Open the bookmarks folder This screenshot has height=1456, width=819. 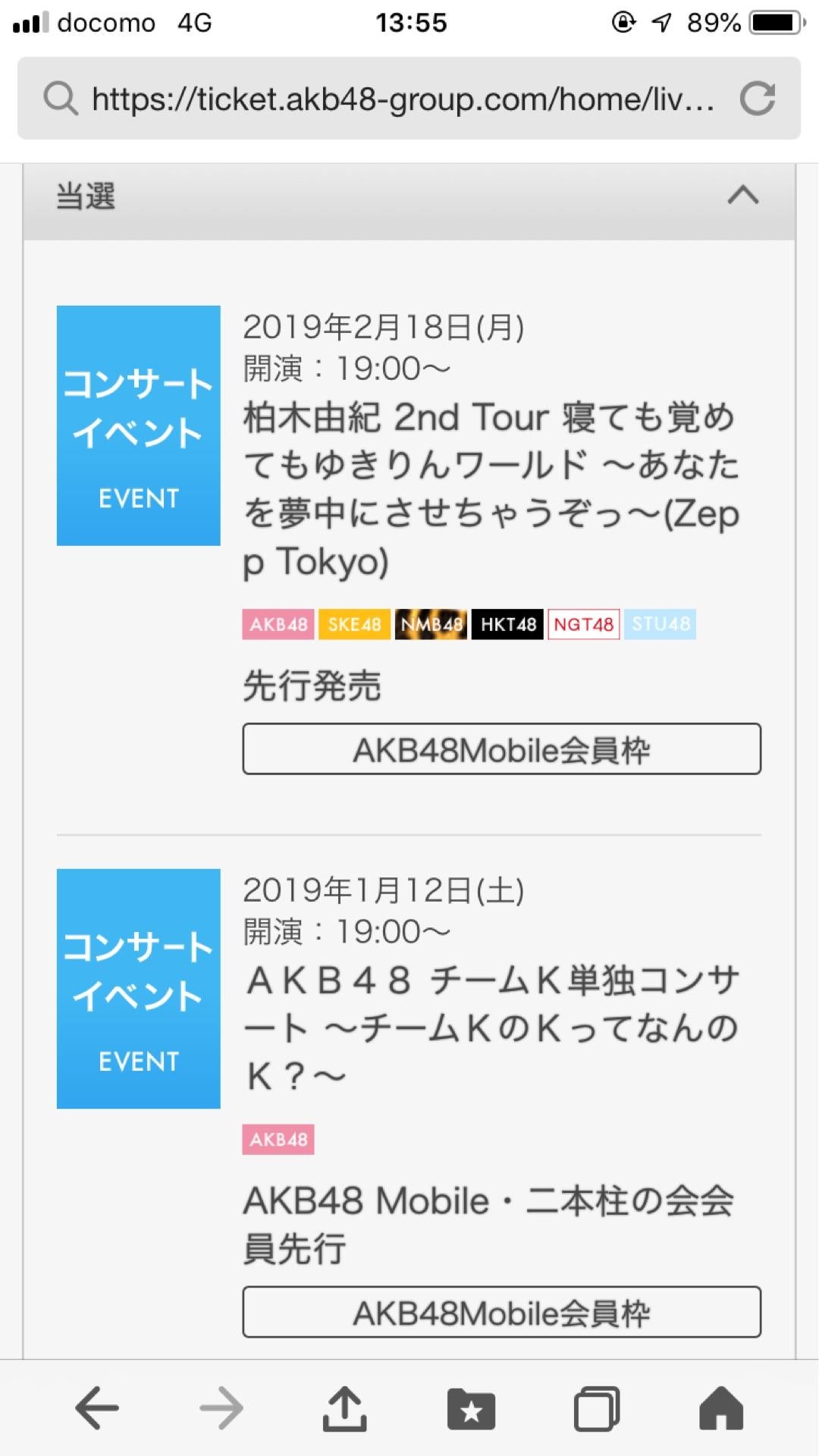471,1408
